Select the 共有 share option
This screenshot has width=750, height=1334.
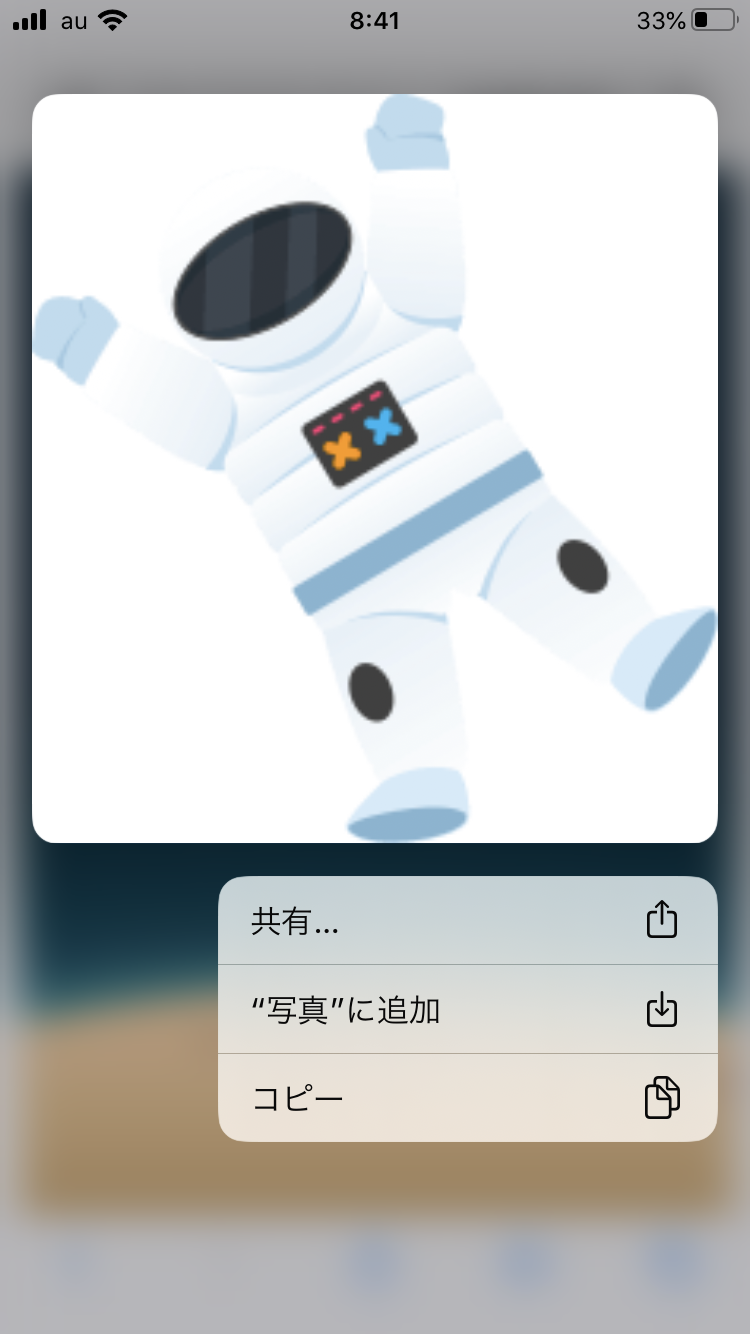point(467,921)
